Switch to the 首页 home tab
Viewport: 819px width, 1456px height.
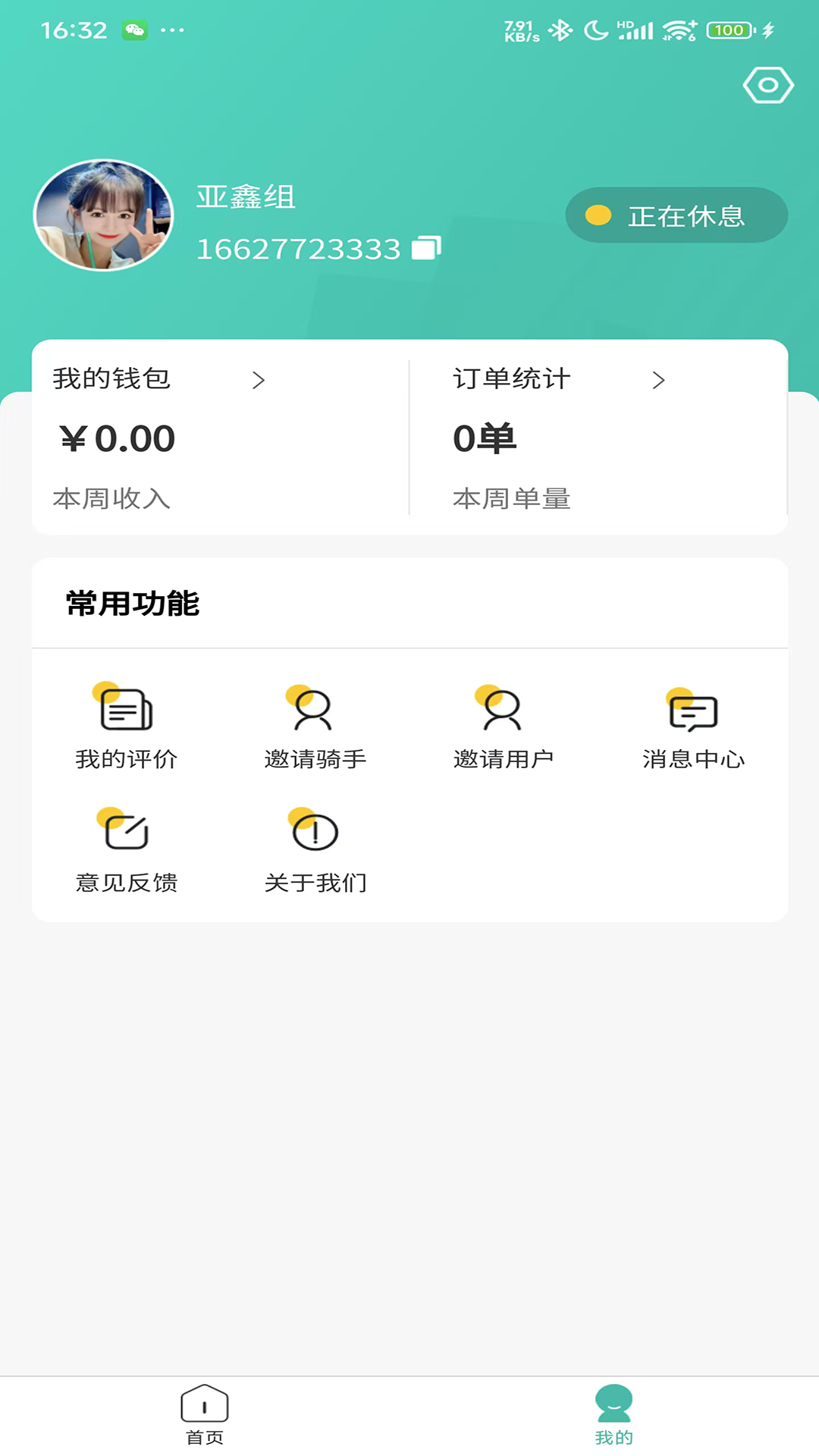coord(205,1414)
